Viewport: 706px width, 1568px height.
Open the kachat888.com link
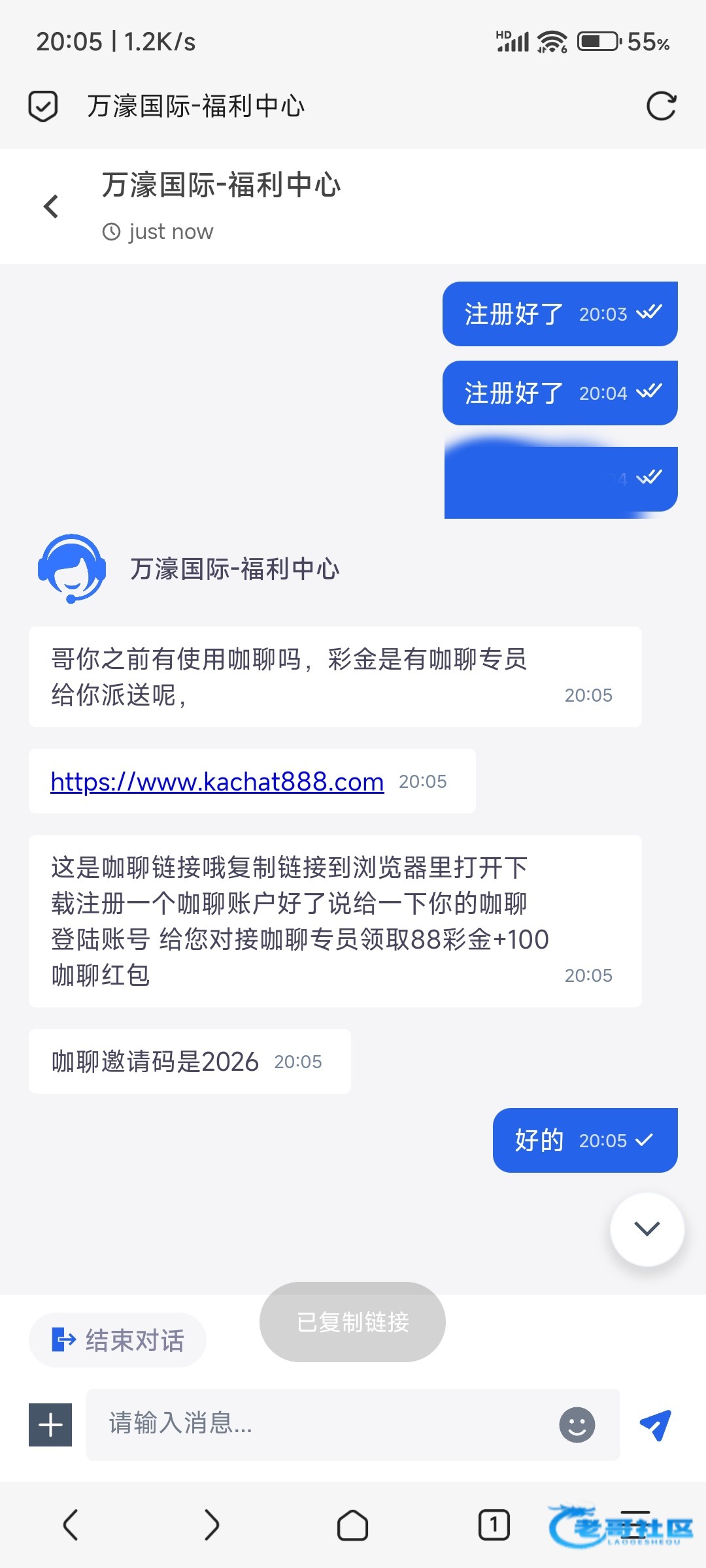(217, 781)
